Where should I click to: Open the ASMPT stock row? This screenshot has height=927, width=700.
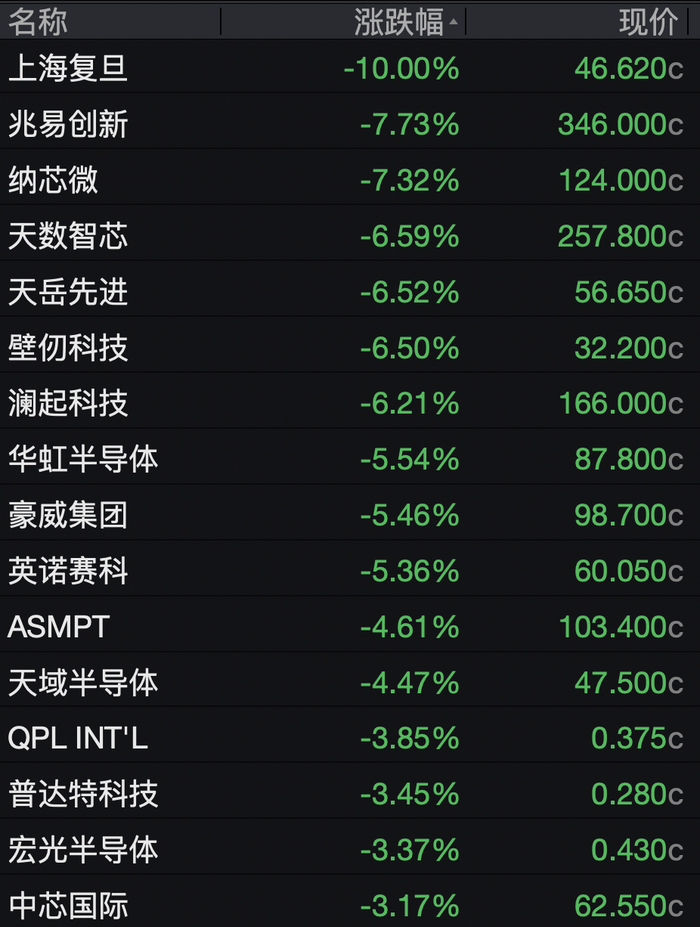tap(350, 626)
